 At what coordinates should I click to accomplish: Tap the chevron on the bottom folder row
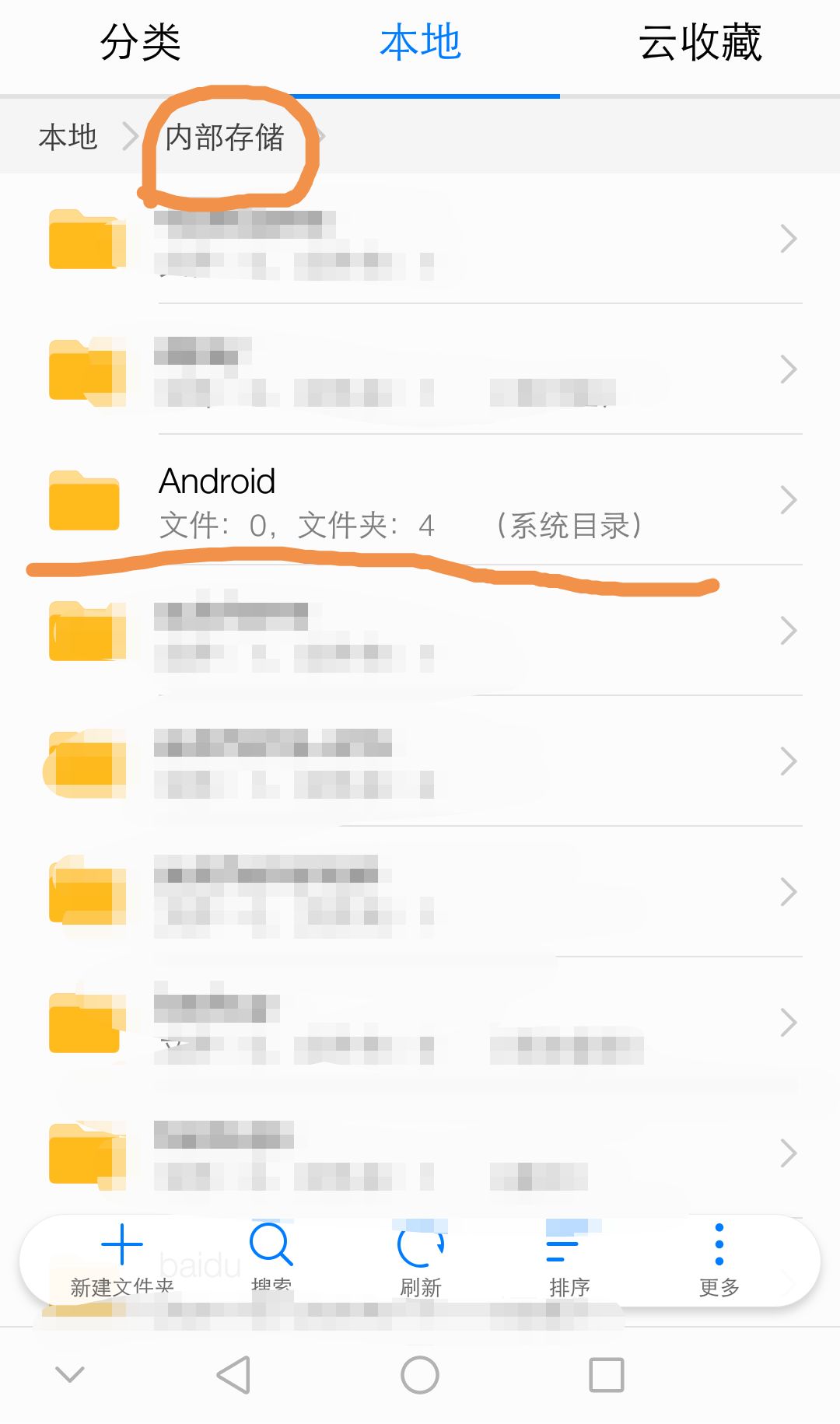click(788, 1153)
